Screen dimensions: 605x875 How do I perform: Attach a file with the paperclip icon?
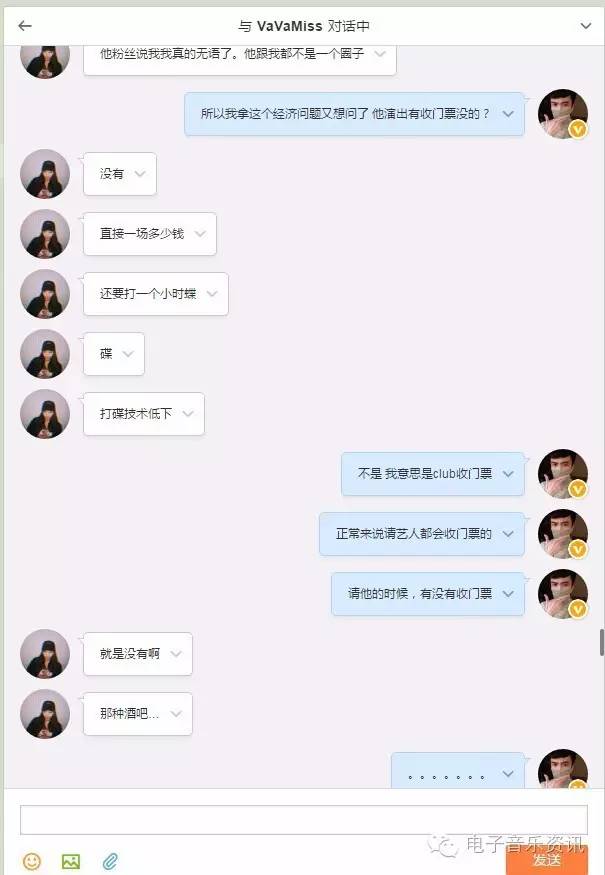pyautogui.click(x=110, y=861)
